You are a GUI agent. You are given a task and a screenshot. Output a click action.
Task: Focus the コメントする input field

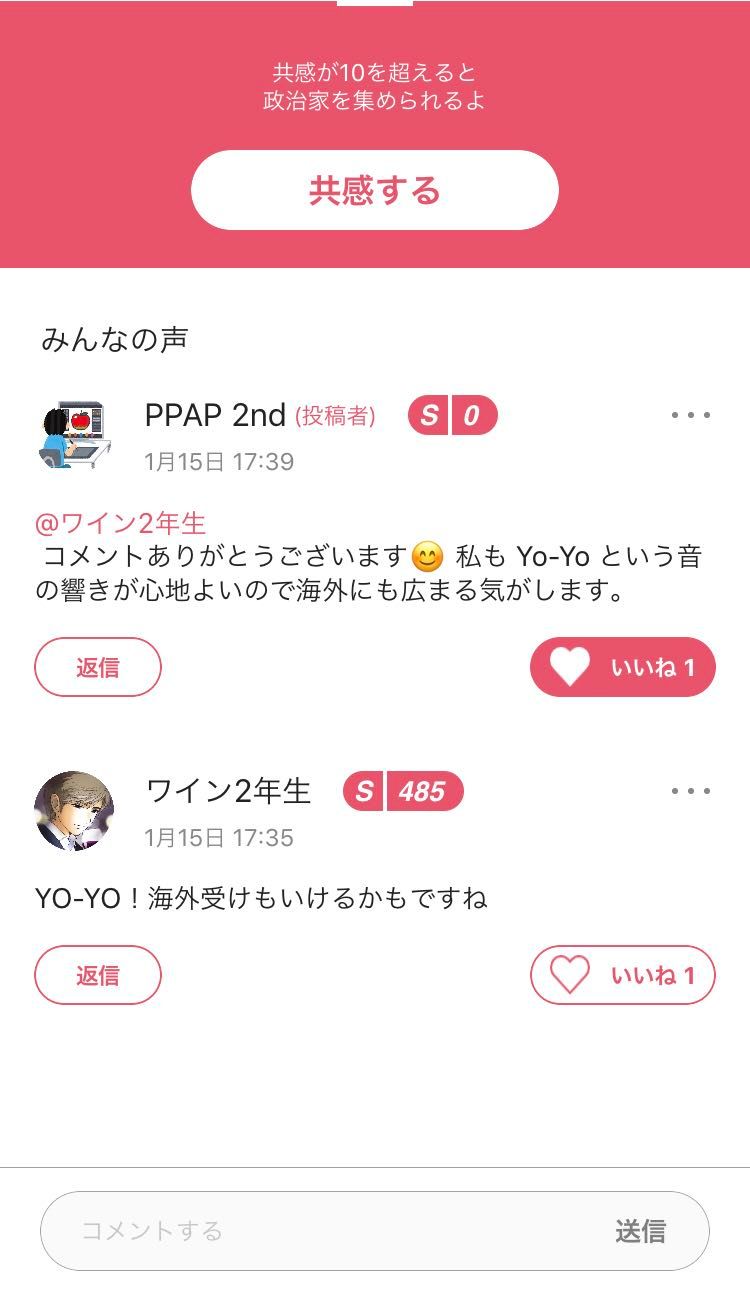click(x=320, y=1230)
